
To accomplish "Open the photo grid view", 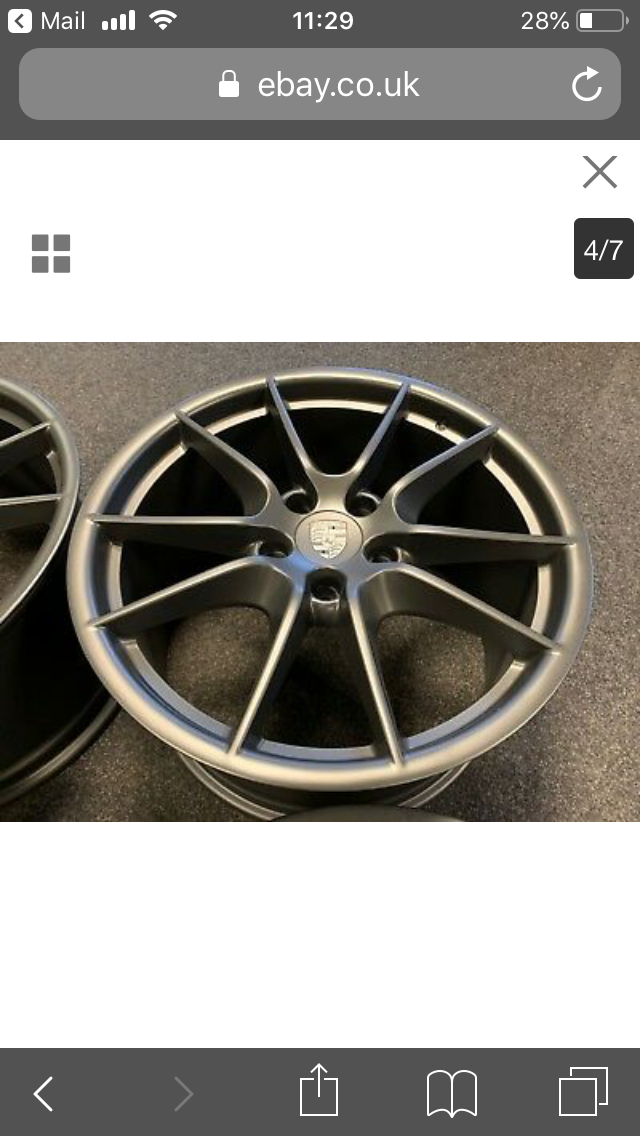I will [51, 254].
